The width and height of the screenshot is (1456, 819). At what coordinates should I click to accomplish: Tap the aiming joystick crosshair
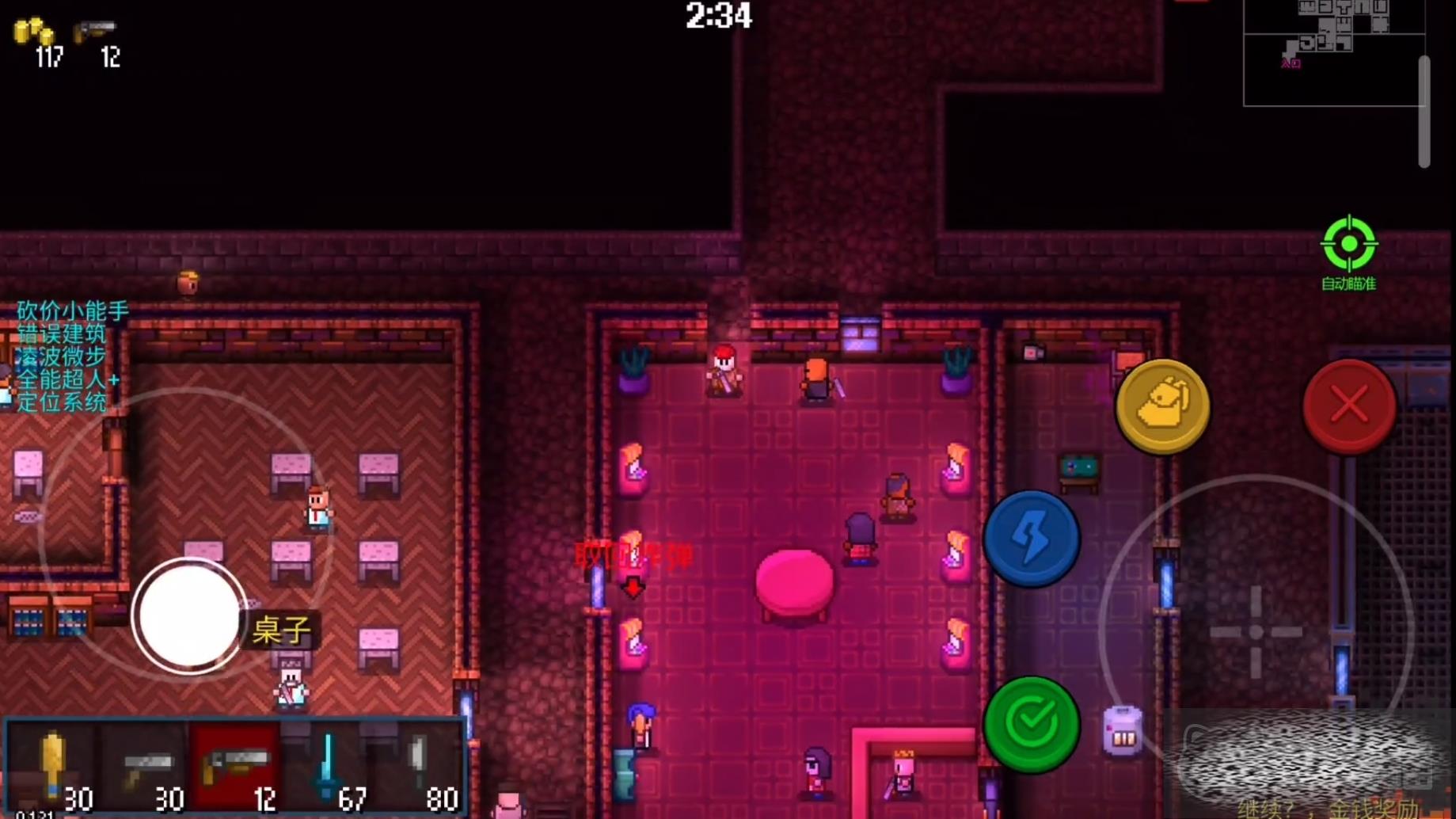pos(1256,631)
